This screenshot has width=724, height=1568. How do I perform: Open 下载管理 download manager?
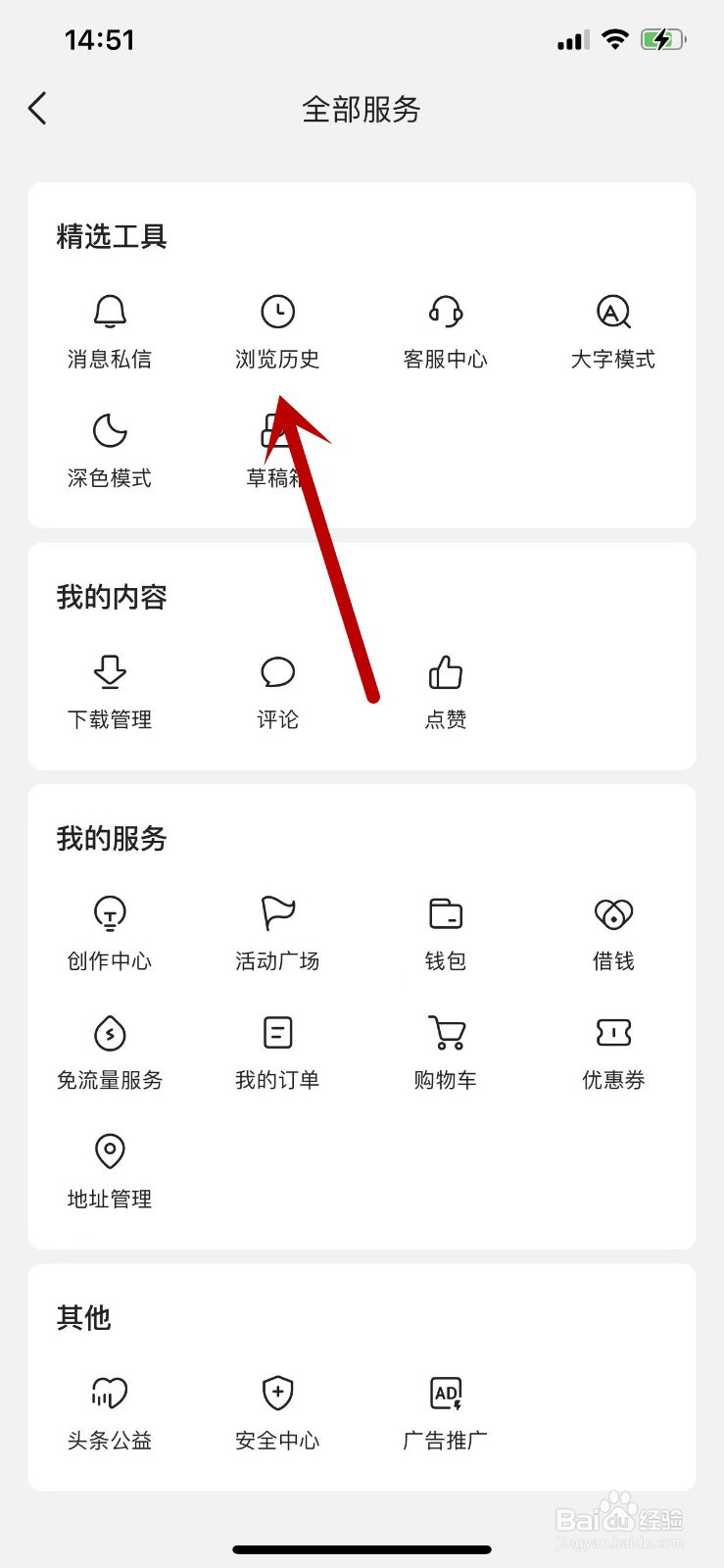point(109,691)
